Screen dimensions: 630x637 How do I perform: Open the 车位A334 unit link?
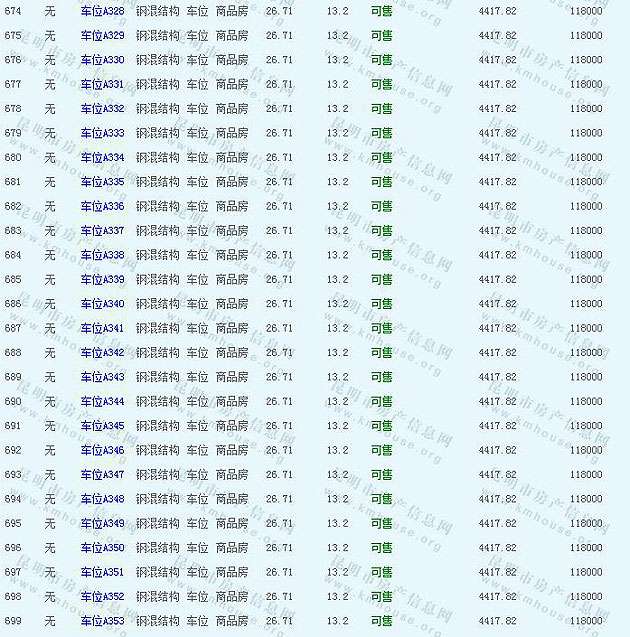pyautogui.click(x=102, y=158)
